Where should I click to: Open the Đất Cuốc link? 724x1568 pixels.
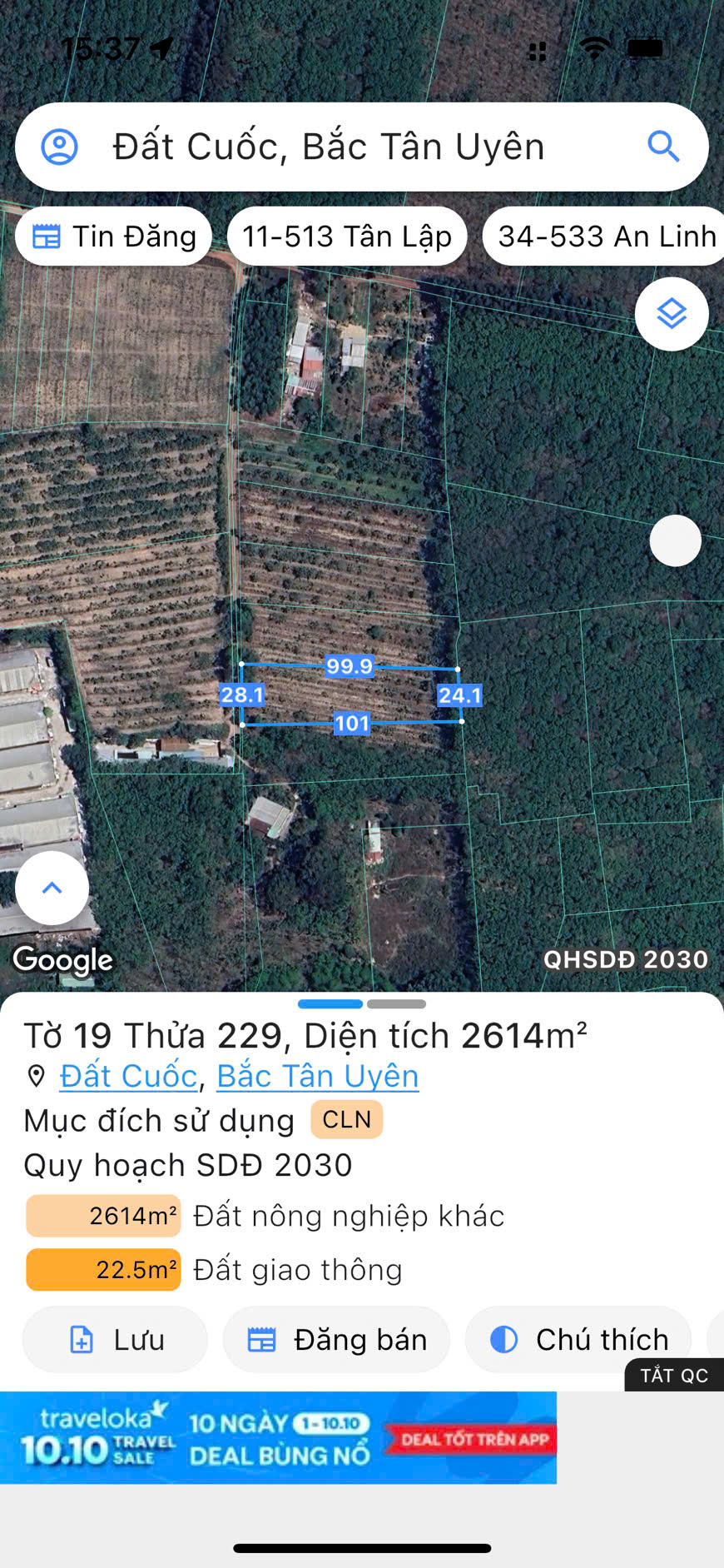(128, 1076)
